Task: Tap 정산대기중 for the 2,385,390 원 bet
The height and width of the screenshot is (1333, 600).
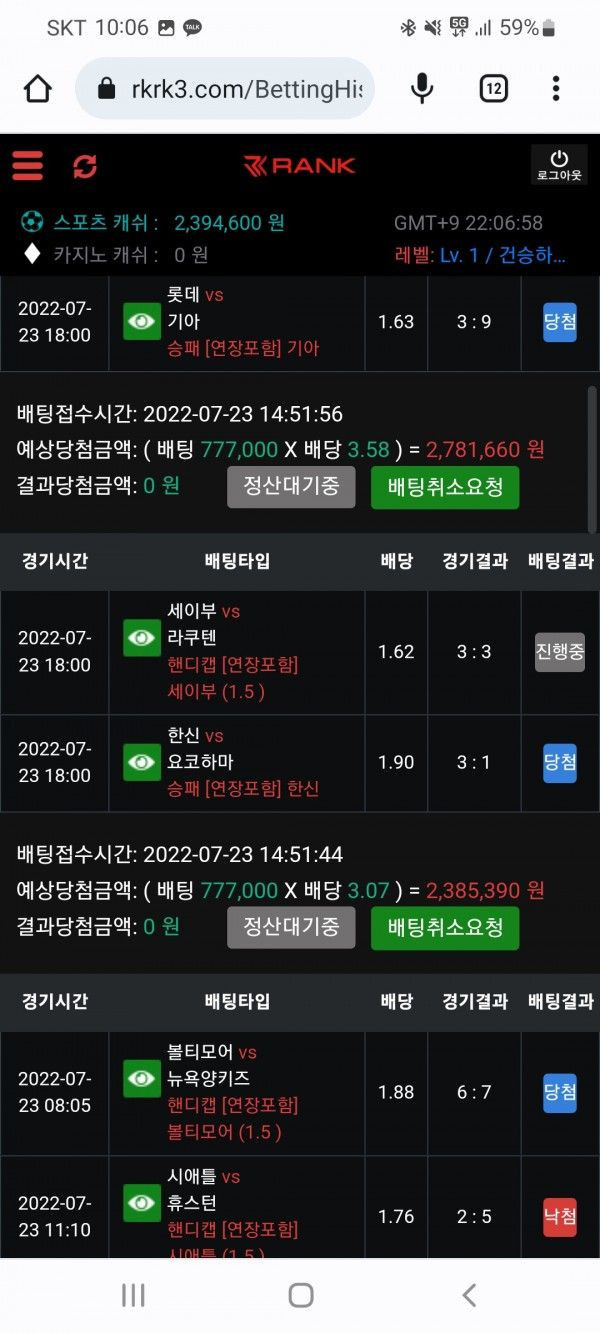Action: [x=291, y=927]
